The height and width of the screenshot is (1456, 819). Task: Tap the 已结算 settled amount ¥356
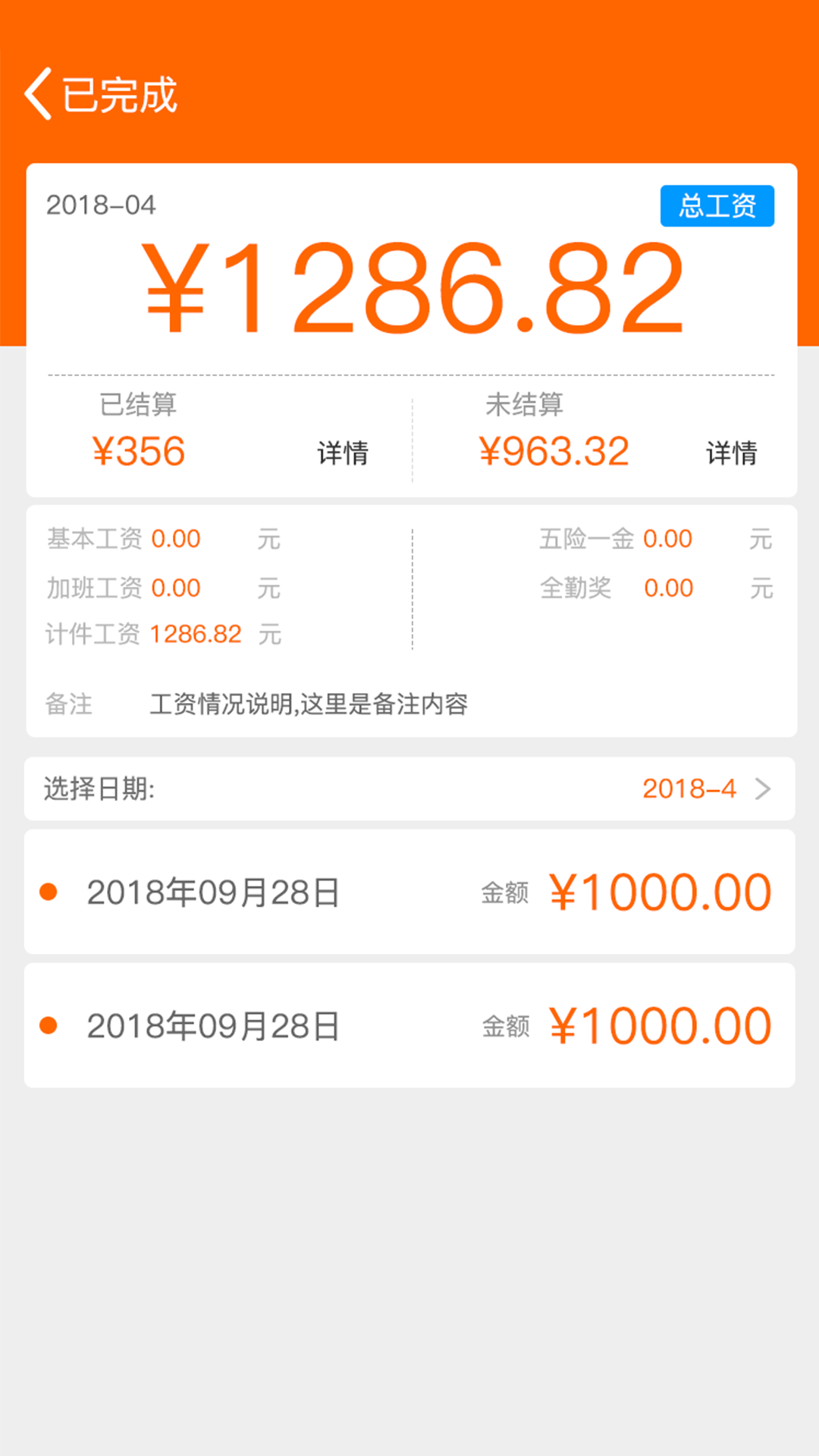[x=140, y=450]
